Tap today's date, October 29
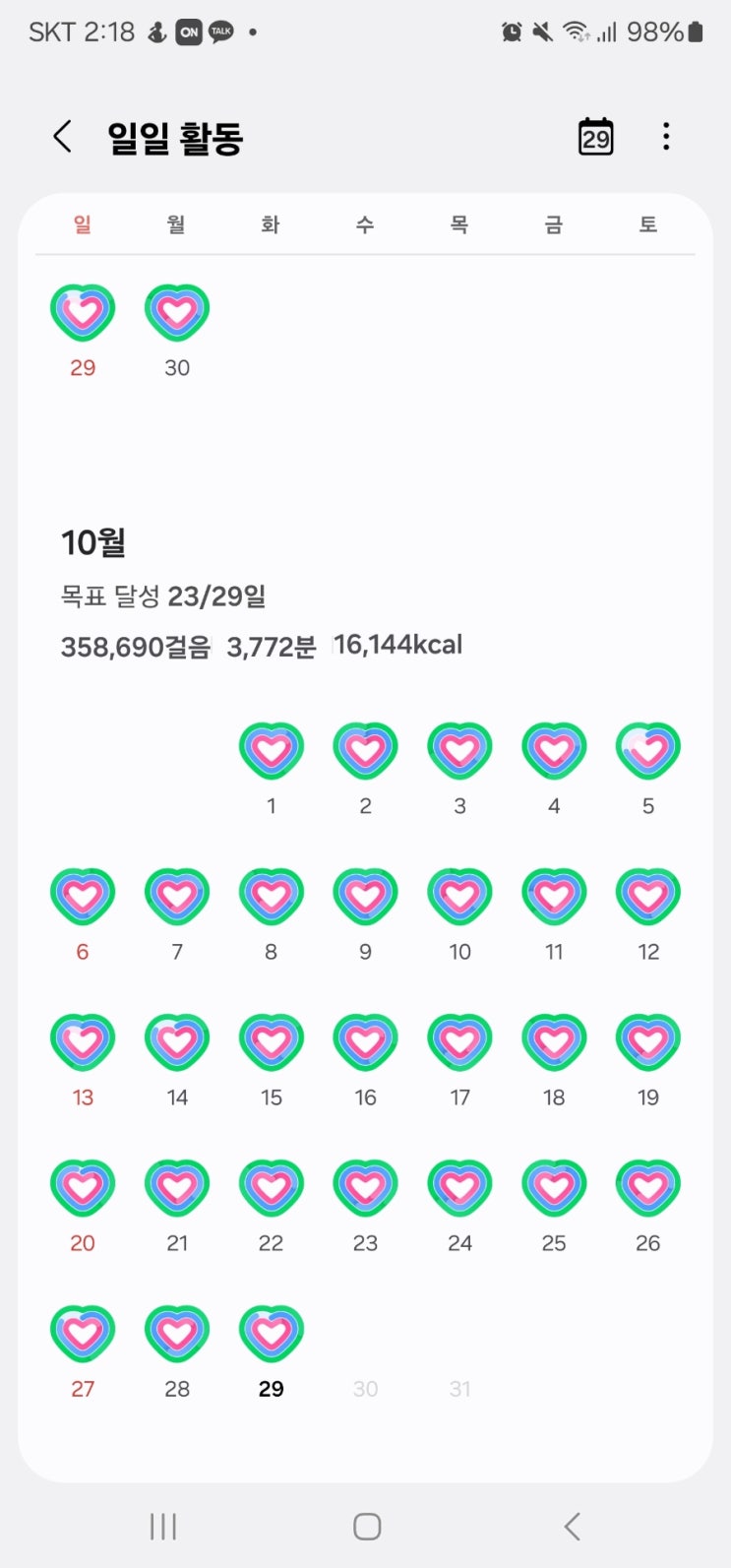The image size is (731, 1568). (x=272, y=1335)
